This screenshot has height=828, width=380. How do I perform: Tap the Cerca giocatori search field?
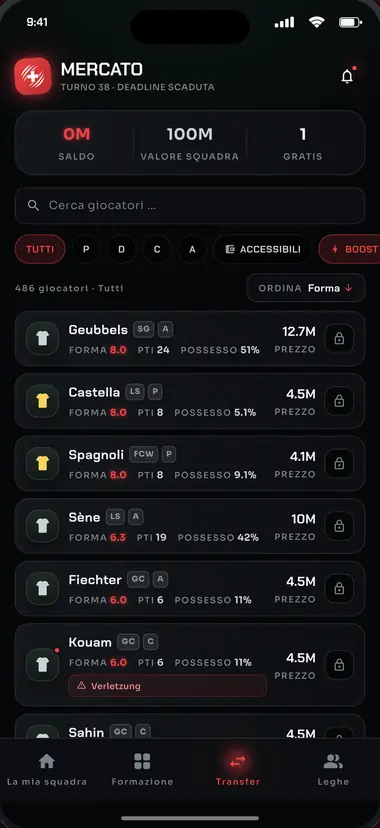coord(190,205)
